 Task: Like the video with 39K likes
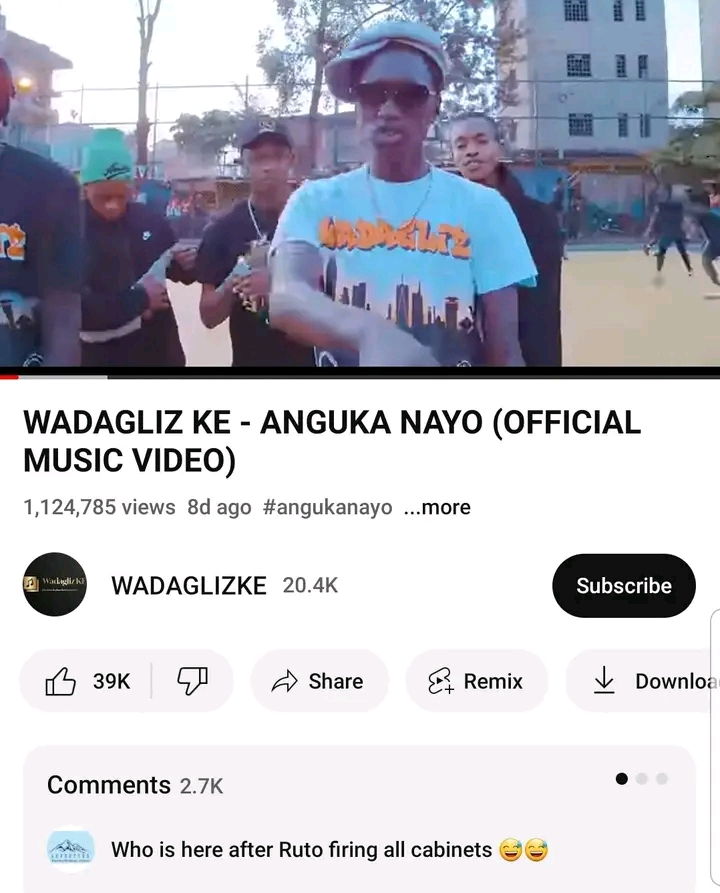(88, 682)
